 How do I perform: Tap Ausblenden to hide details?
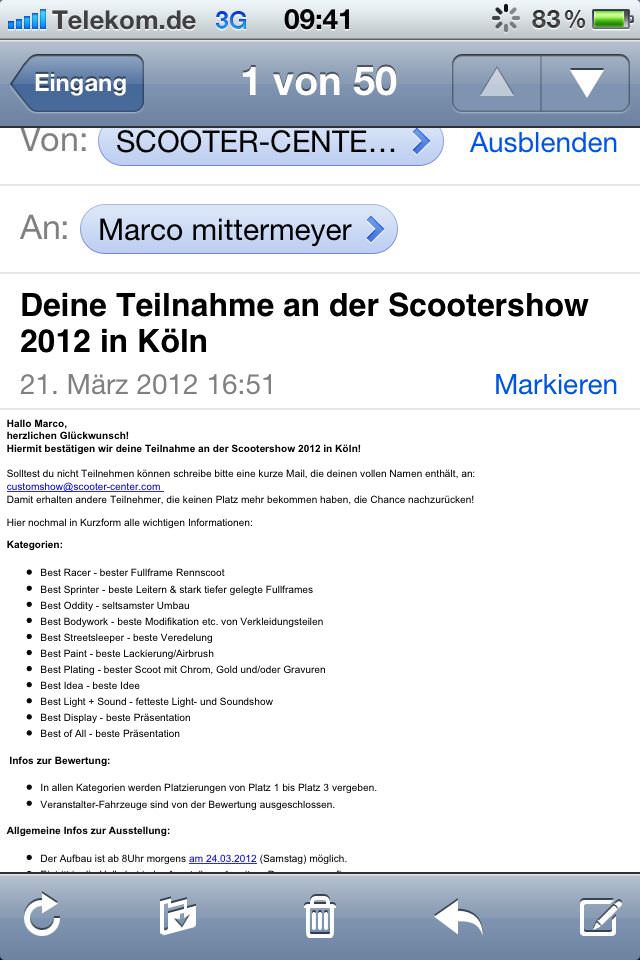(x=543, y=143)
